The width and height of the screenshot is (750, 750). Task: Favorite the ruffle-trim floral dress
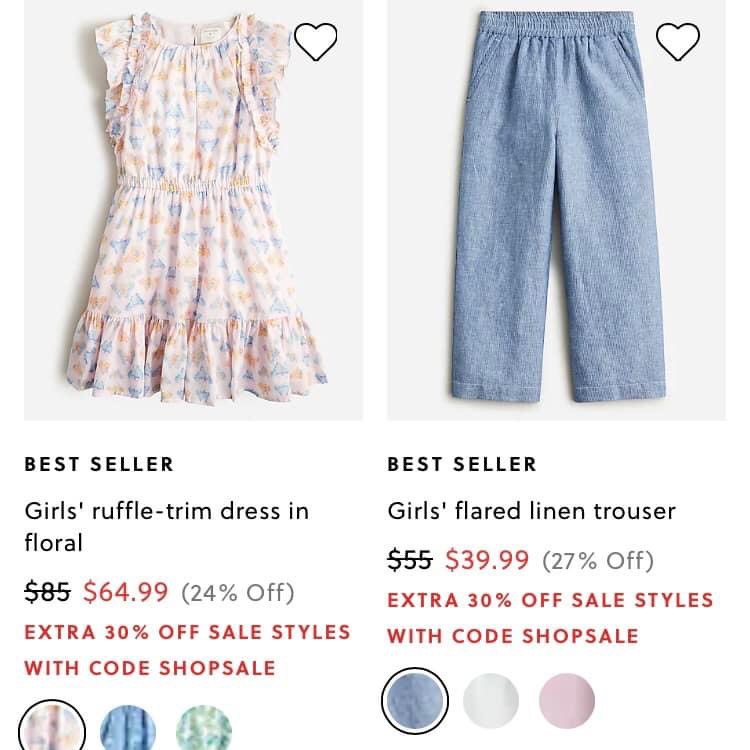pyautogui.click(x=315, y=41)
